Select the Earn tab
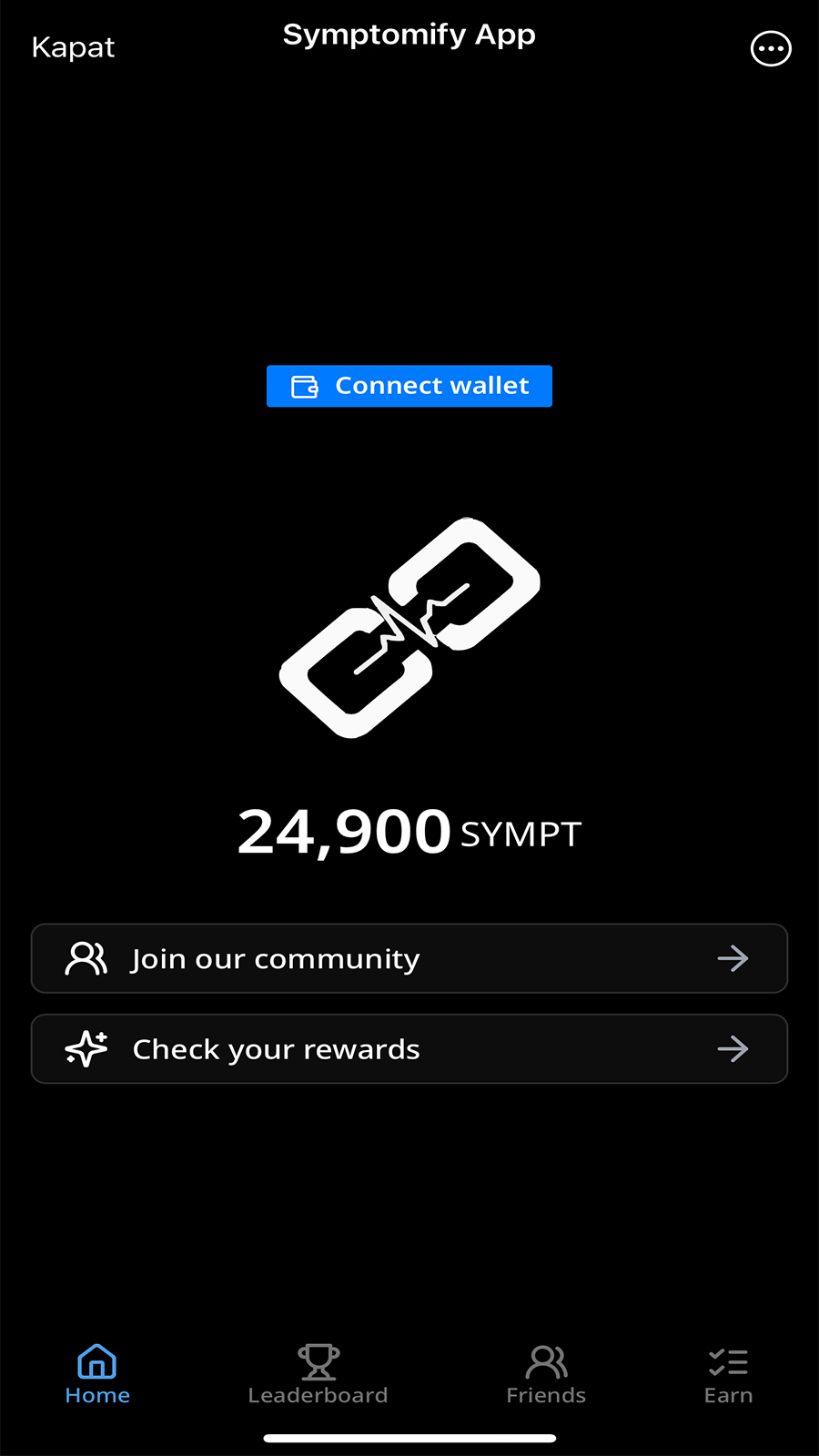The width and height of the screenshot is (819, 1456). [x=728, y=1374]
